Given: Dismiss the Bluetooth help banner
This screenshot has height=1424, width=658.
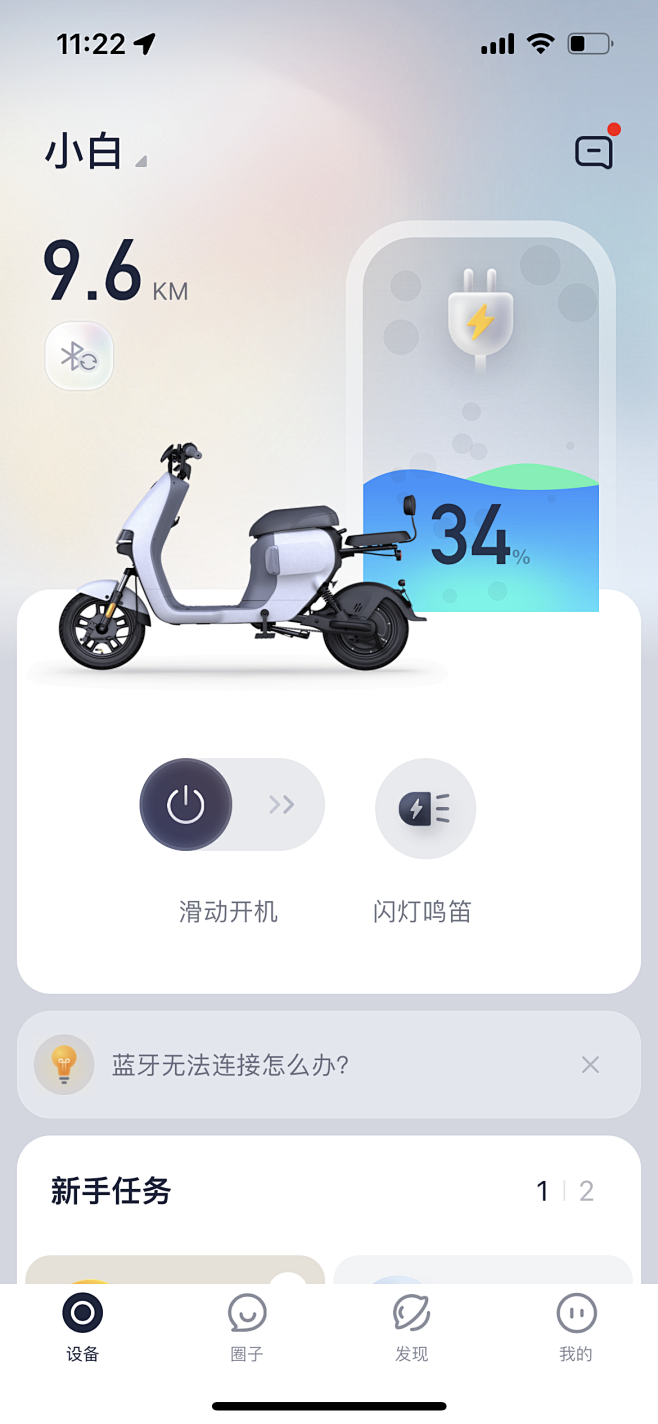Looking at the screenshot, I should click(590, 1065).
